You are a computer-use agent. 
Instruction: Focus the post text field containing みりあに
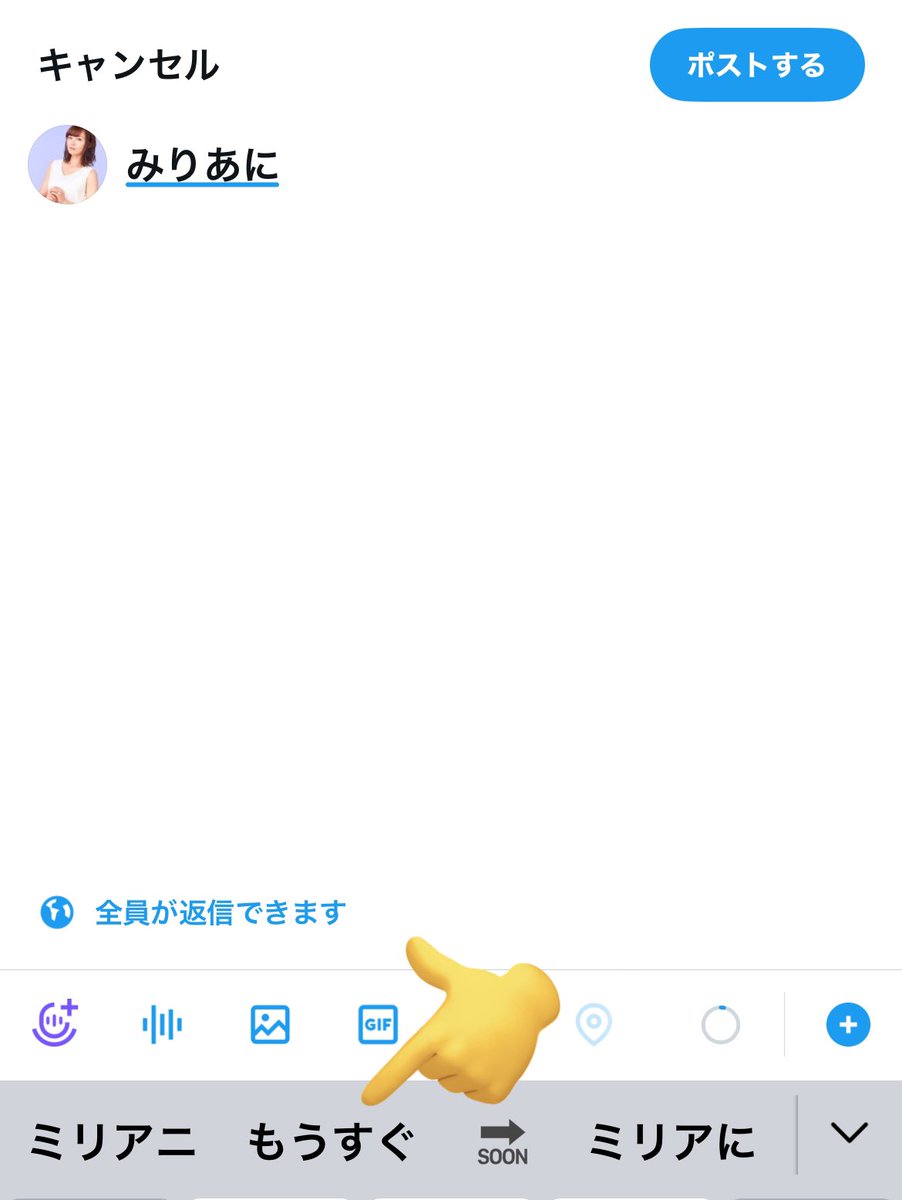click(x=203, y=165)
